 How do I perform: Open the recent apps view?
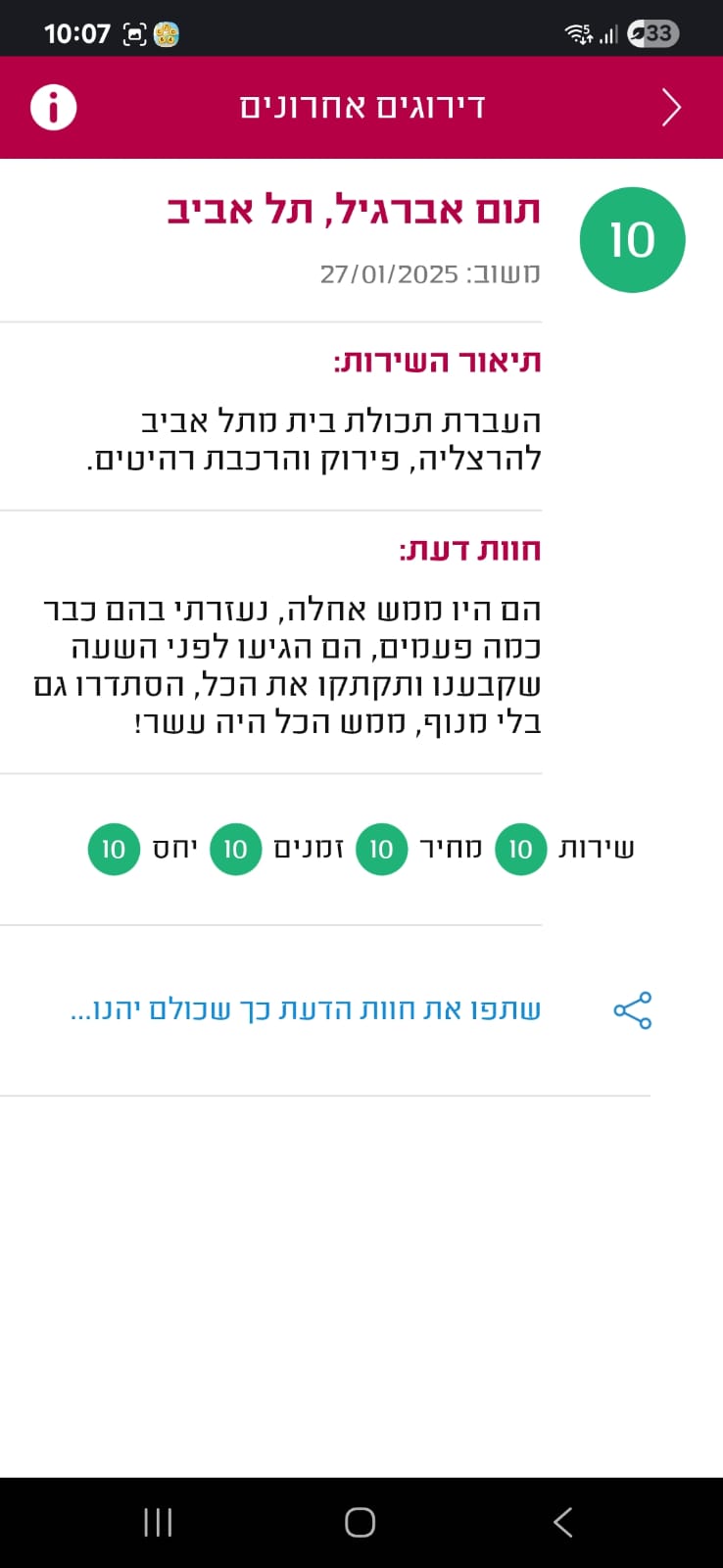[158, 1522]
